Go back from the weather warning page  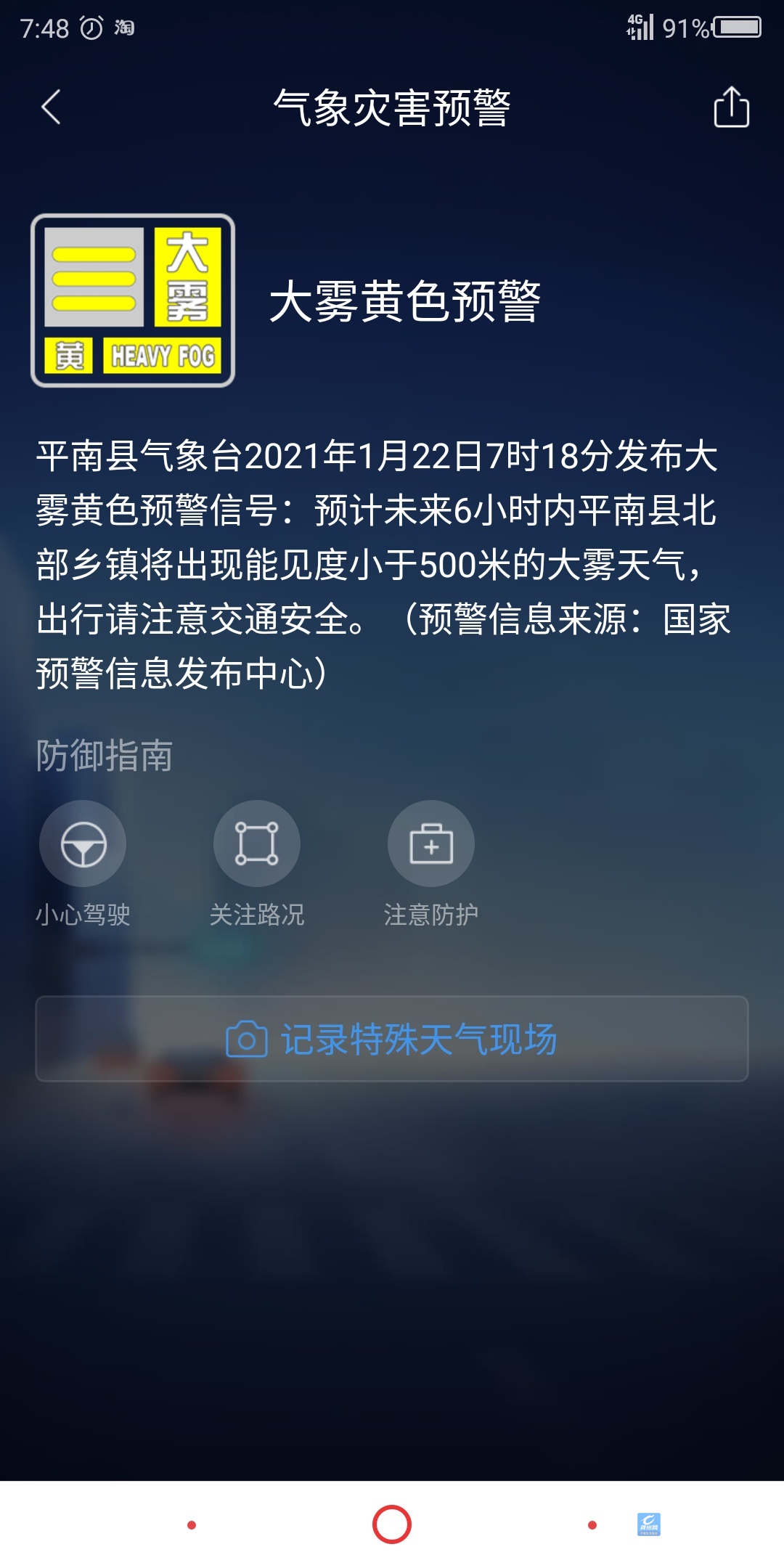pyautogui.click(x=51, y=107)
